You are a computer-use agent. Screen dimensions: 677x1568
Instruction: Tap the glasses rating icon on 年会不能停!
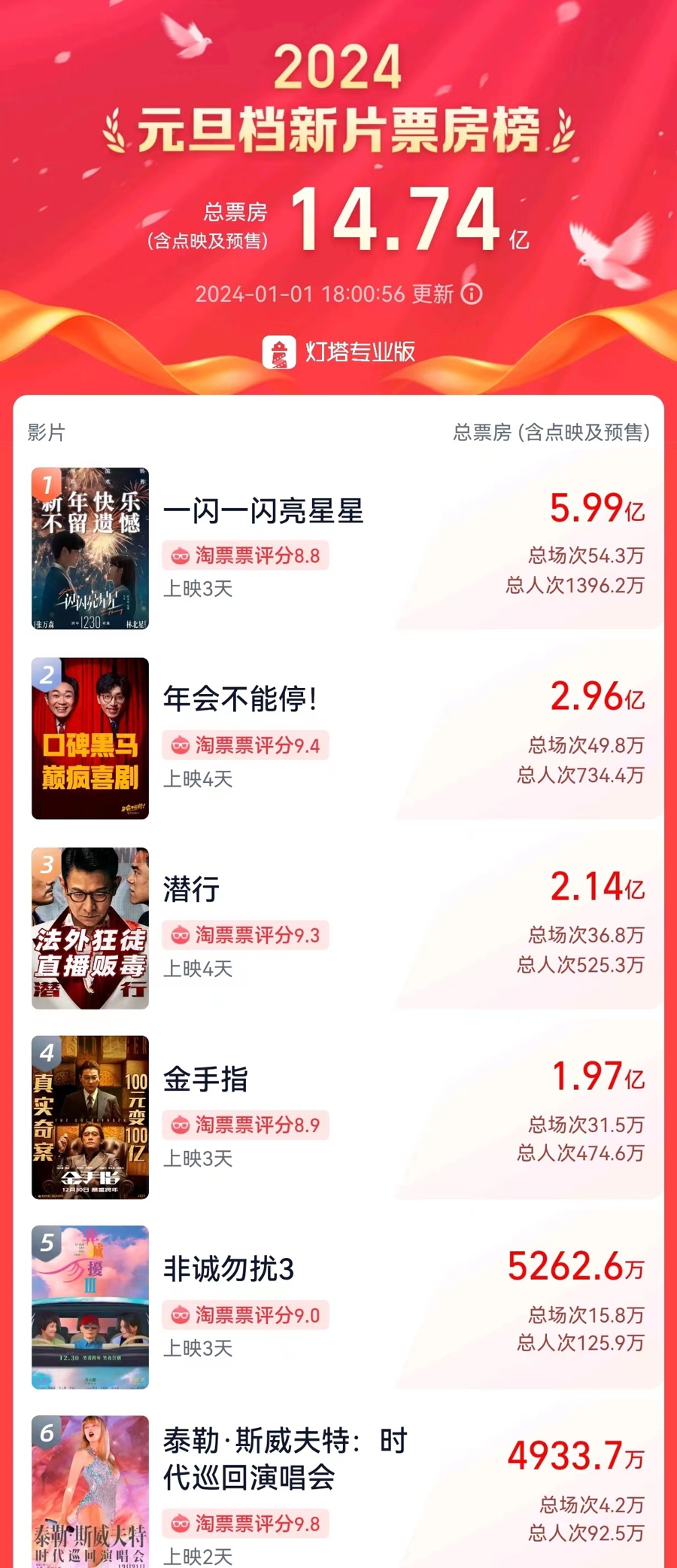[181, 746]
